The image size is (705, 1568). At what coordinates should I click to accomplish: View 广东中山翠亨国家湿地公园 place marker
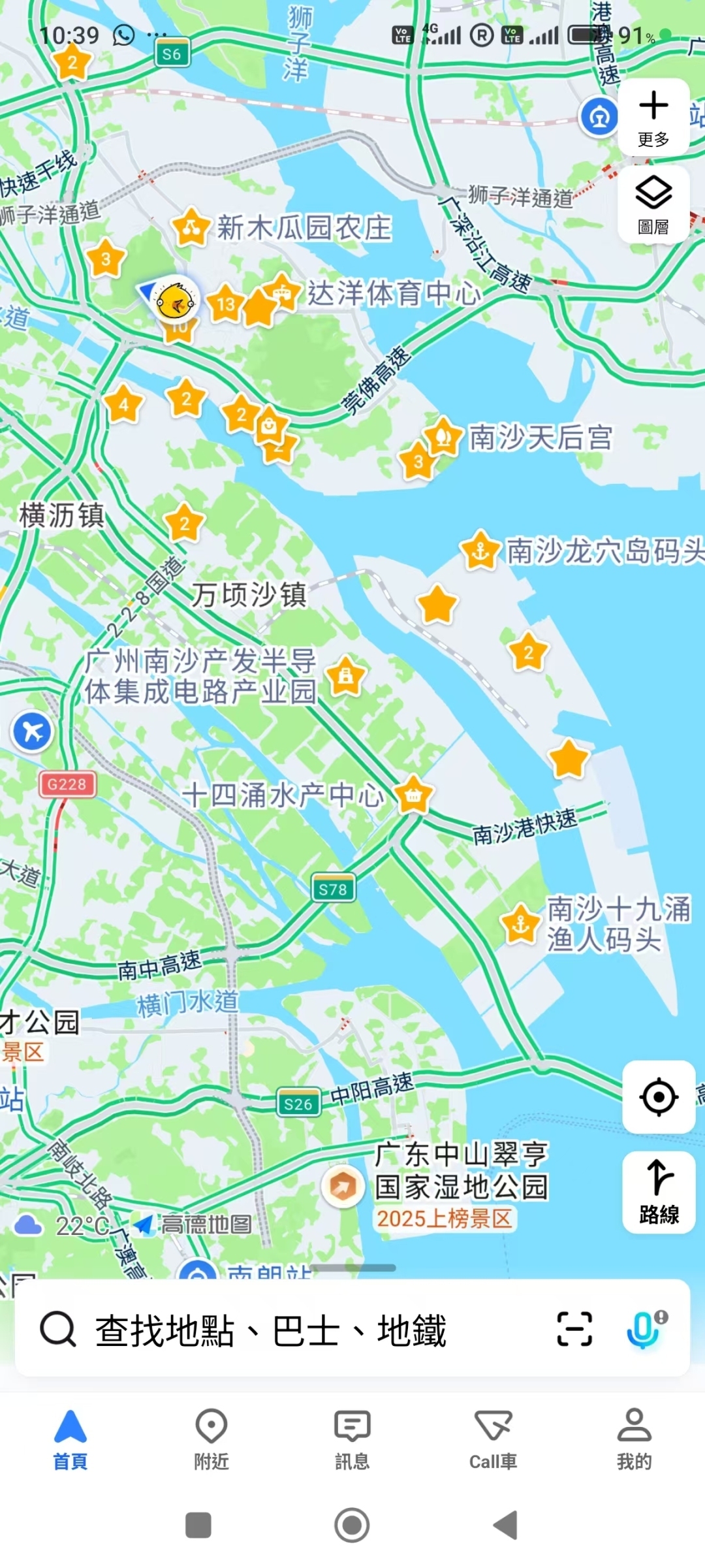click(x=343, y=1186)
